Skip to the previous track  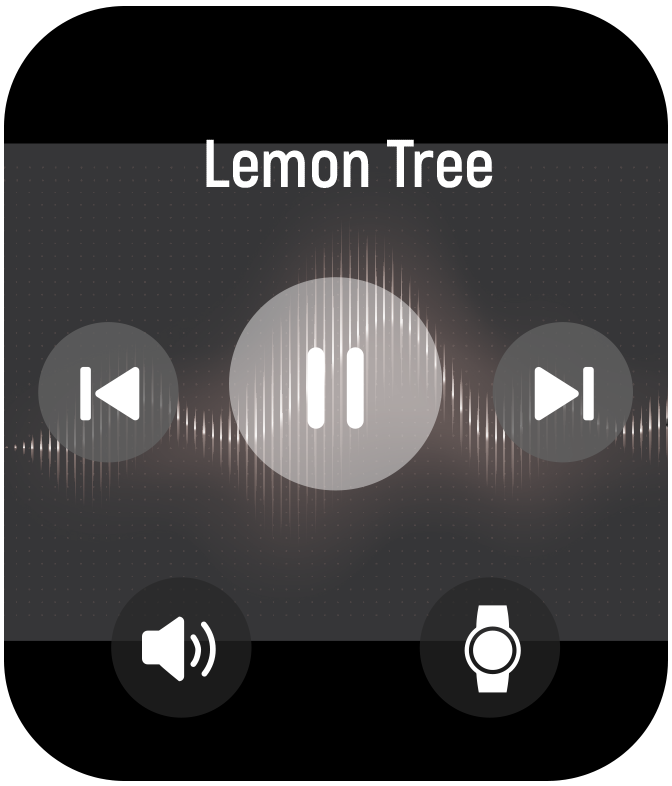[108, 392]
